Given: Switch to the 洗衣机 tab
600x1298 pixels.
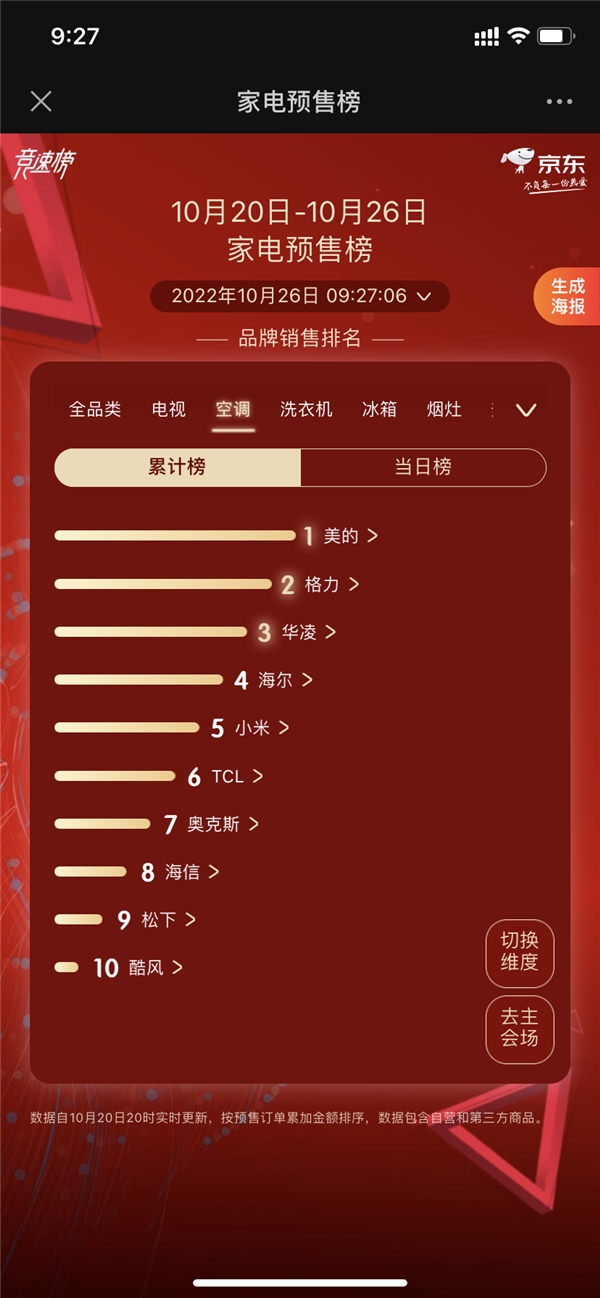Looking at the screenshot, I should (306, 409).
